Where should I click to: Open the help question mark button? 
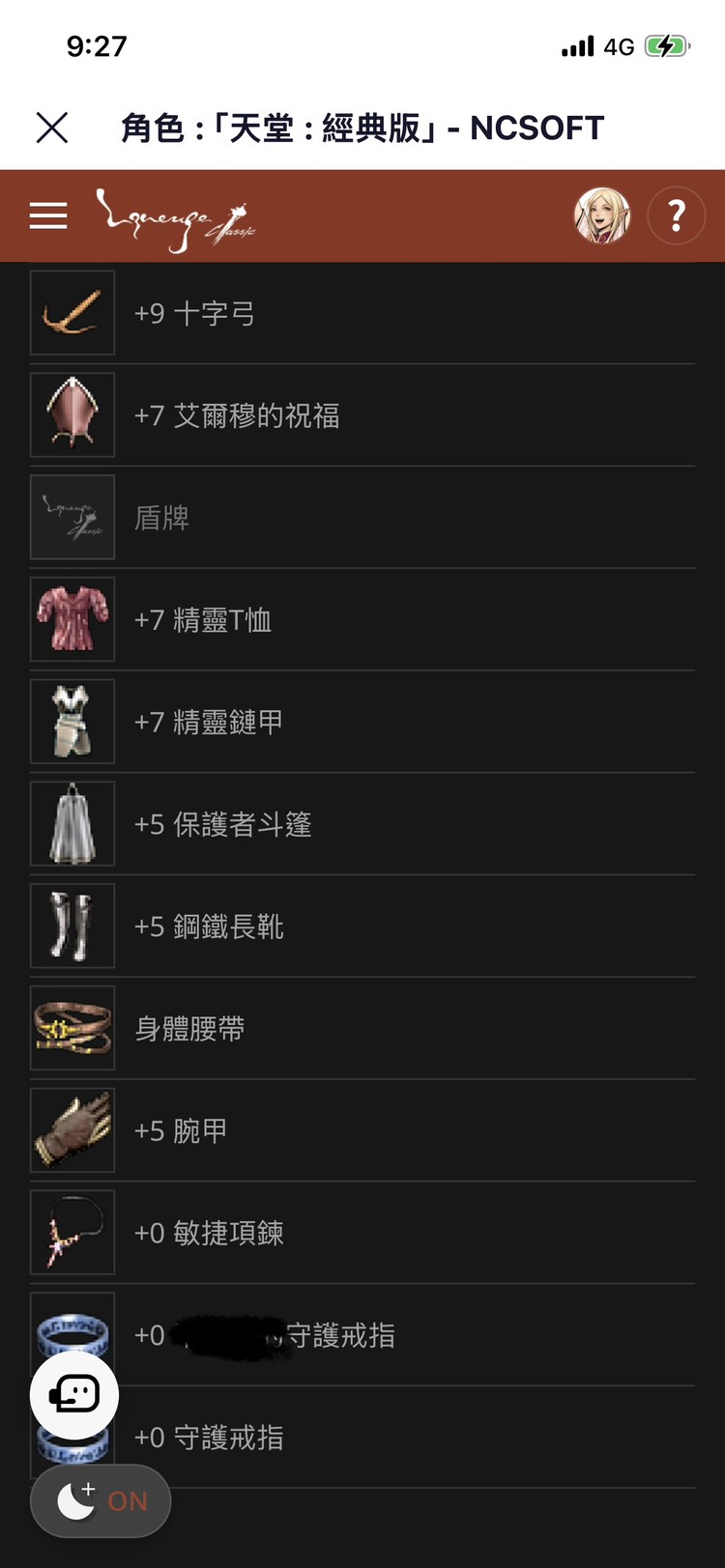click(676, 215)
